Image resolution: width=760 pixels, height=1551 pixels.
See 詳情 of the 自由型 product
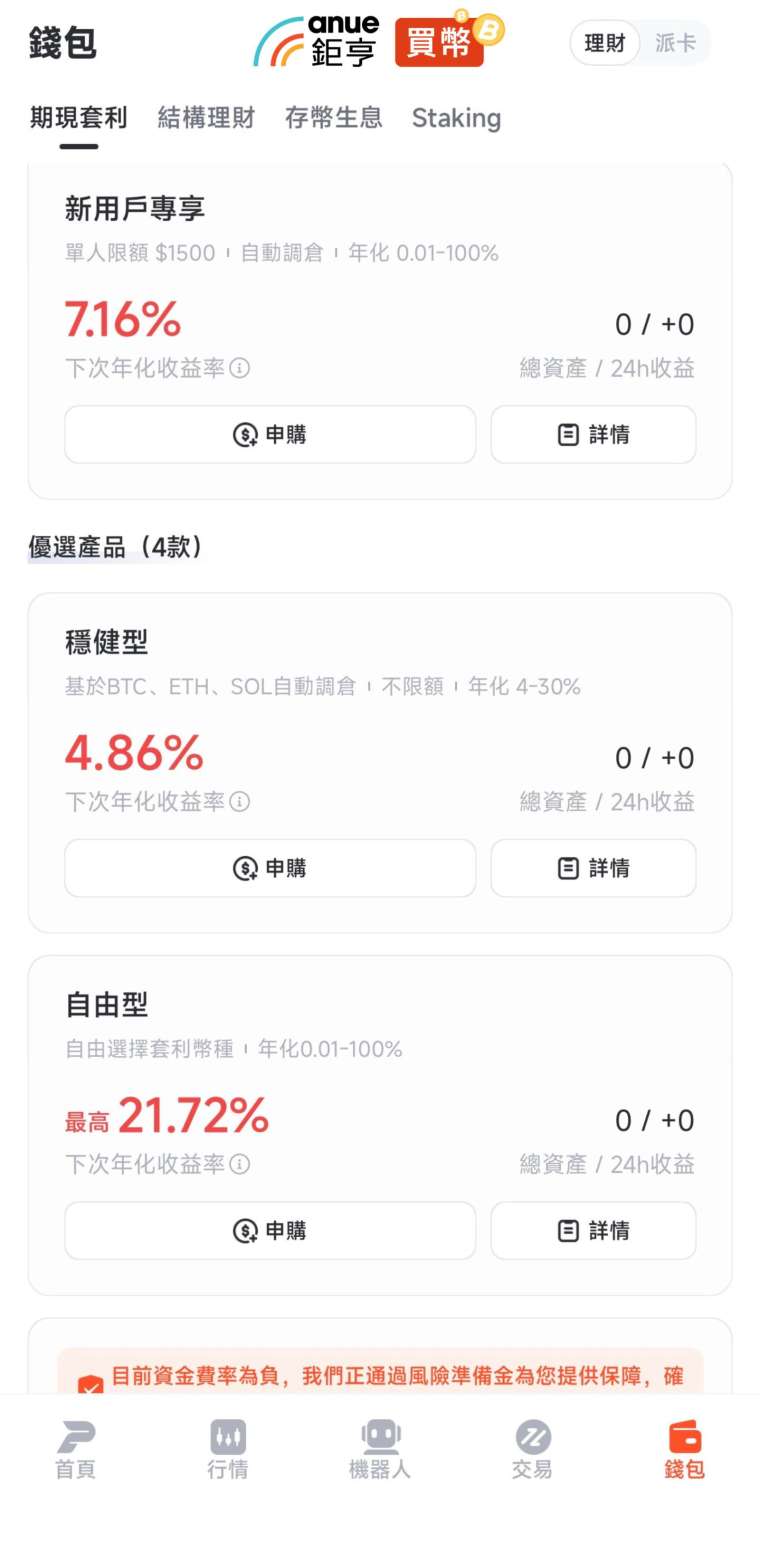[593, 1230]
